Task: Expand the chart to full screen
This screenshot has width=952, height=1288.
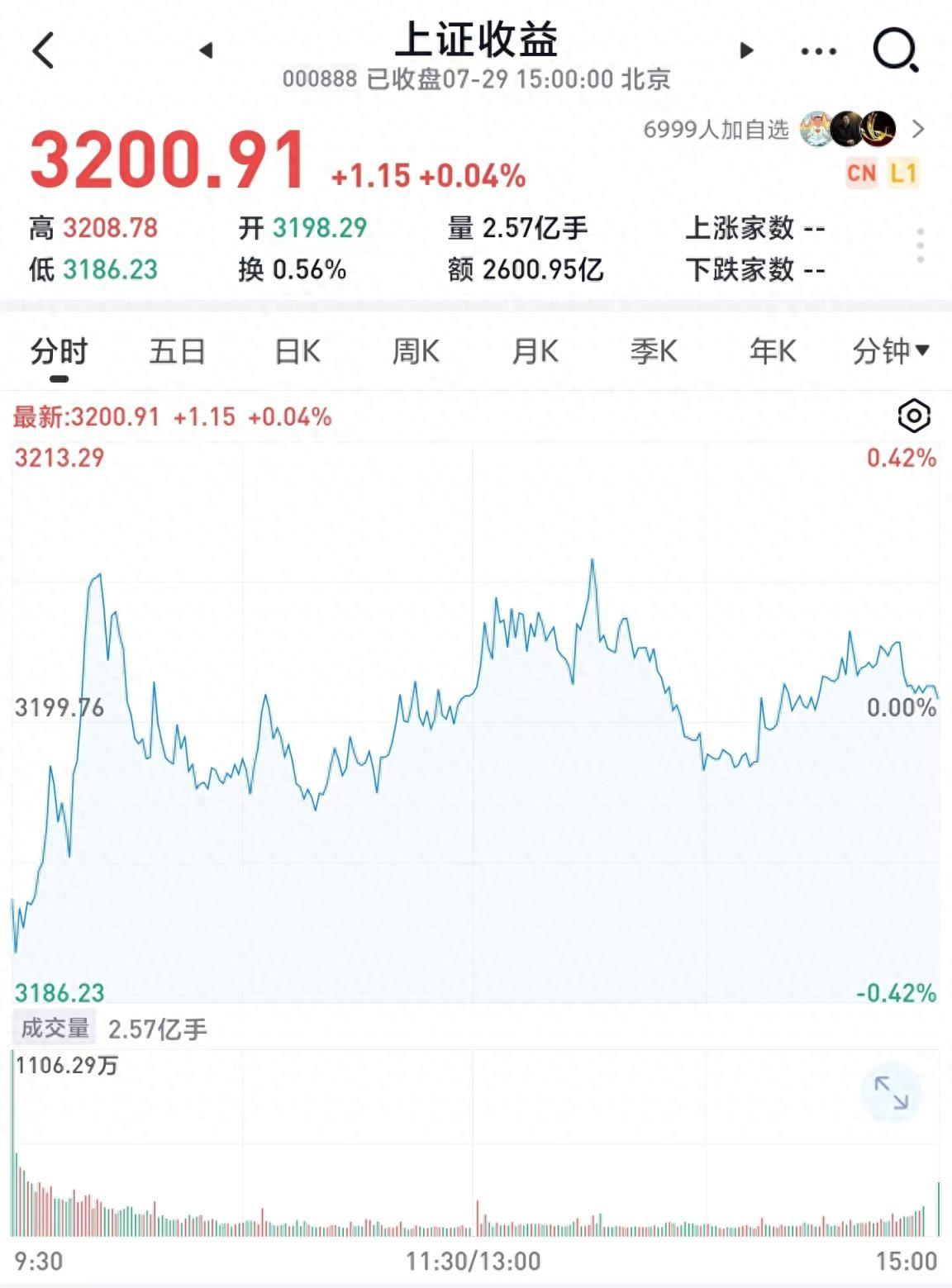Action: click(x=891, y=1092)
